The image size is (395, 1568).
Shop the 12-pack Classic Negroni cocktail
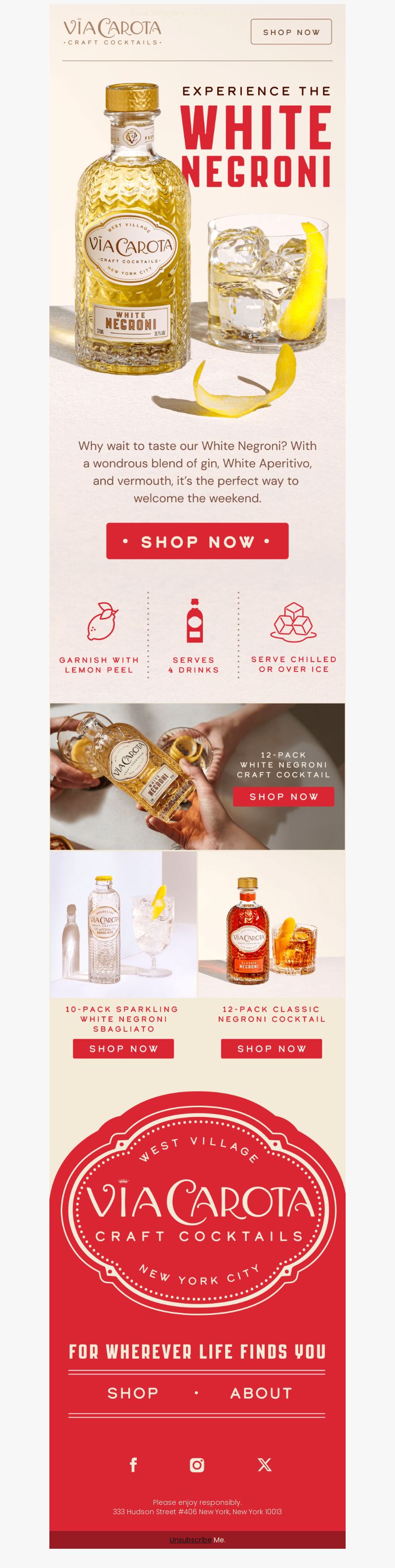[271, 1048]
